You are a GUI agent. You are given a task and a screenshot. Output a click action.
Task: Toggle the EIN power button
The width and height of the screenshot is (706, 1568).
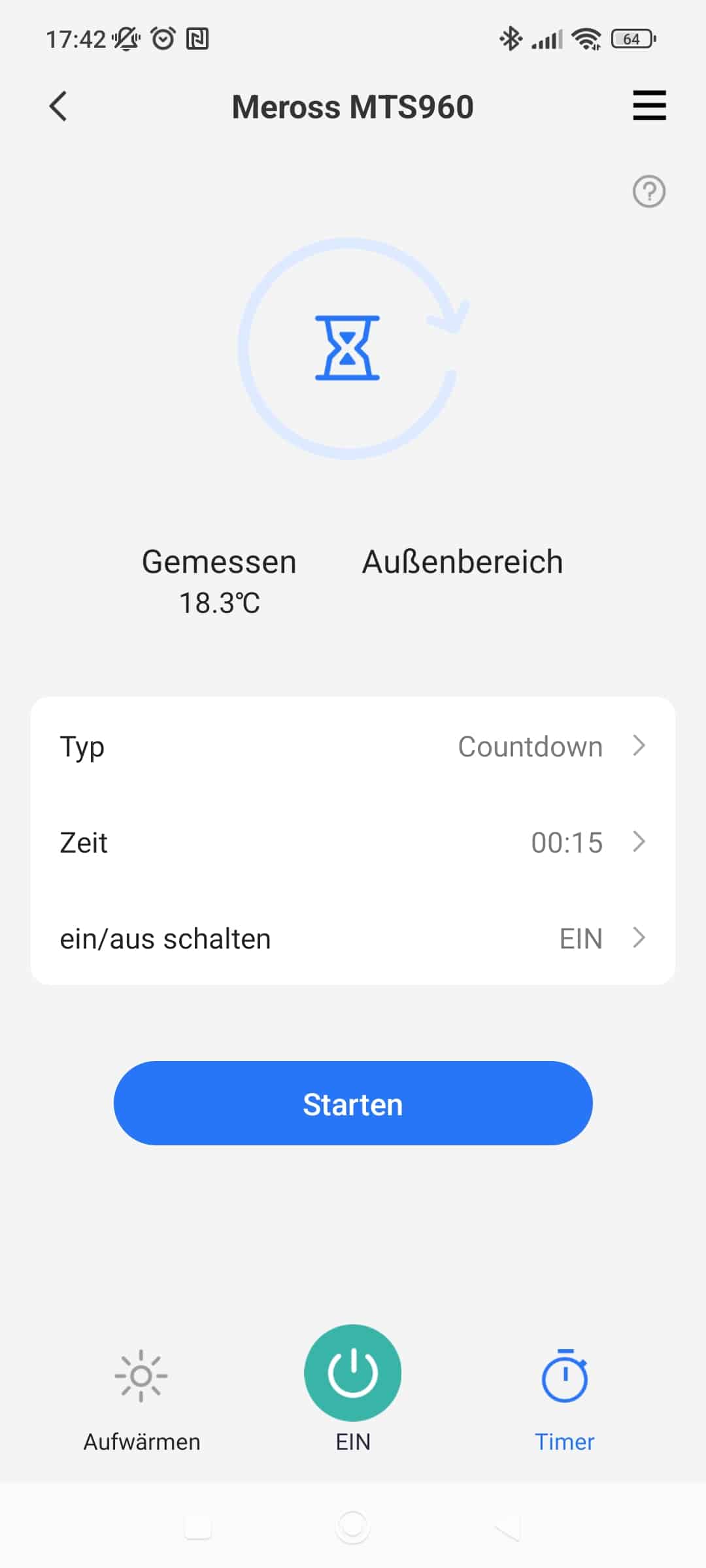(x=352, y=1373)
